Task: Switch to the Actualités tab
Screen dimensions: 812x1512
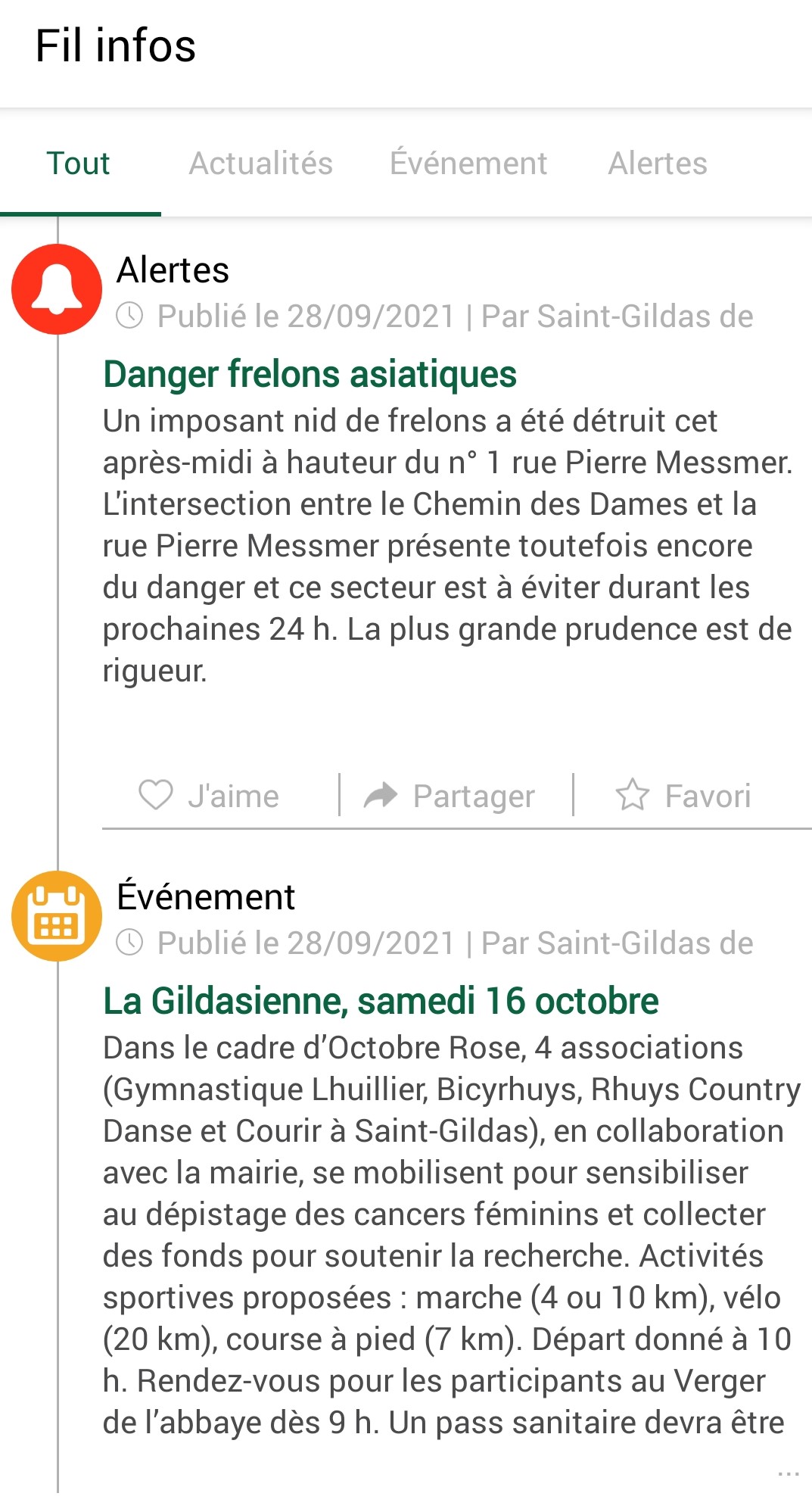Action: pos(260,164)
